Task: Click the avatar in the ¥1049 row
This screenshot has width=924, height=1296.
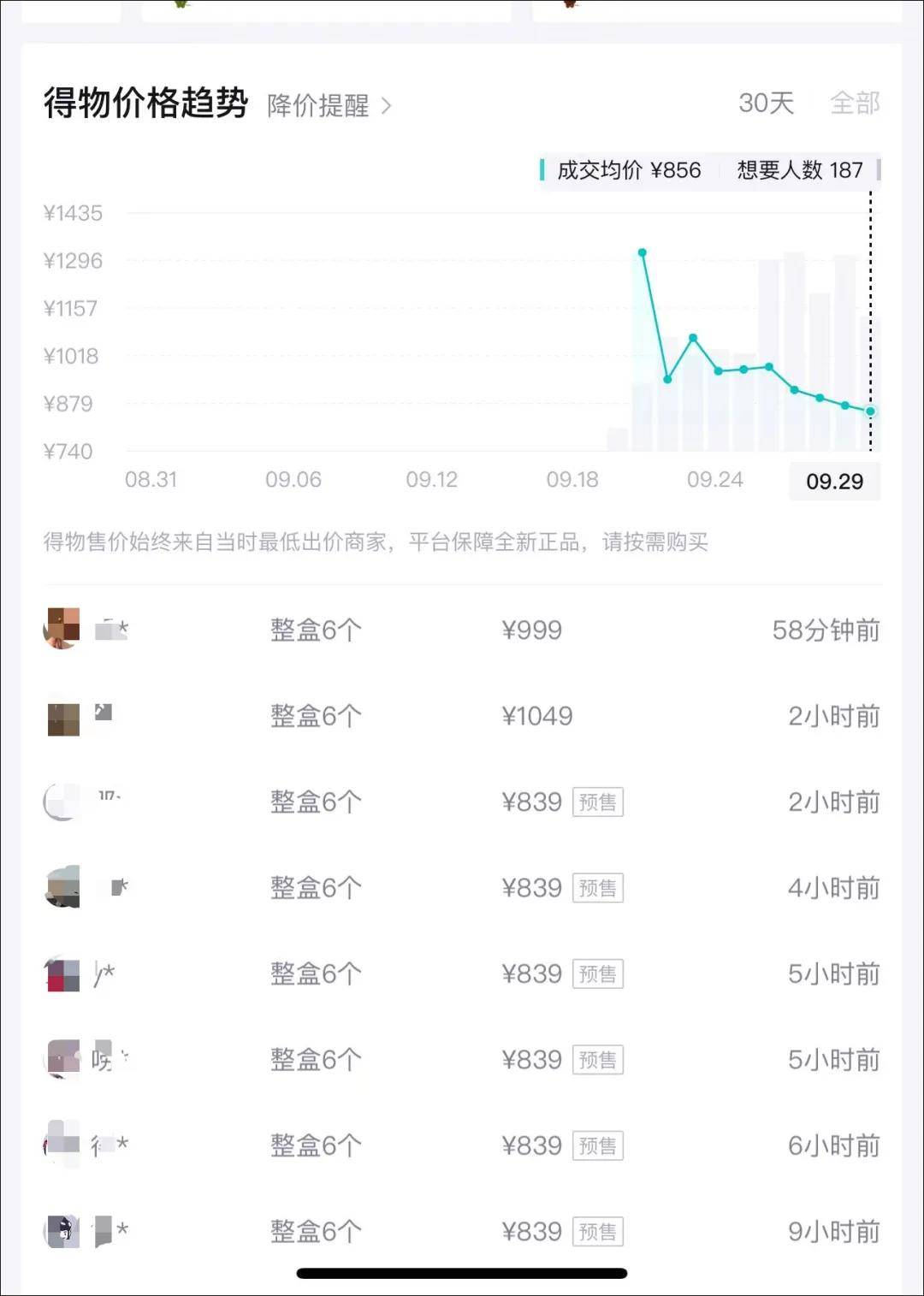Action: point(61,717)
